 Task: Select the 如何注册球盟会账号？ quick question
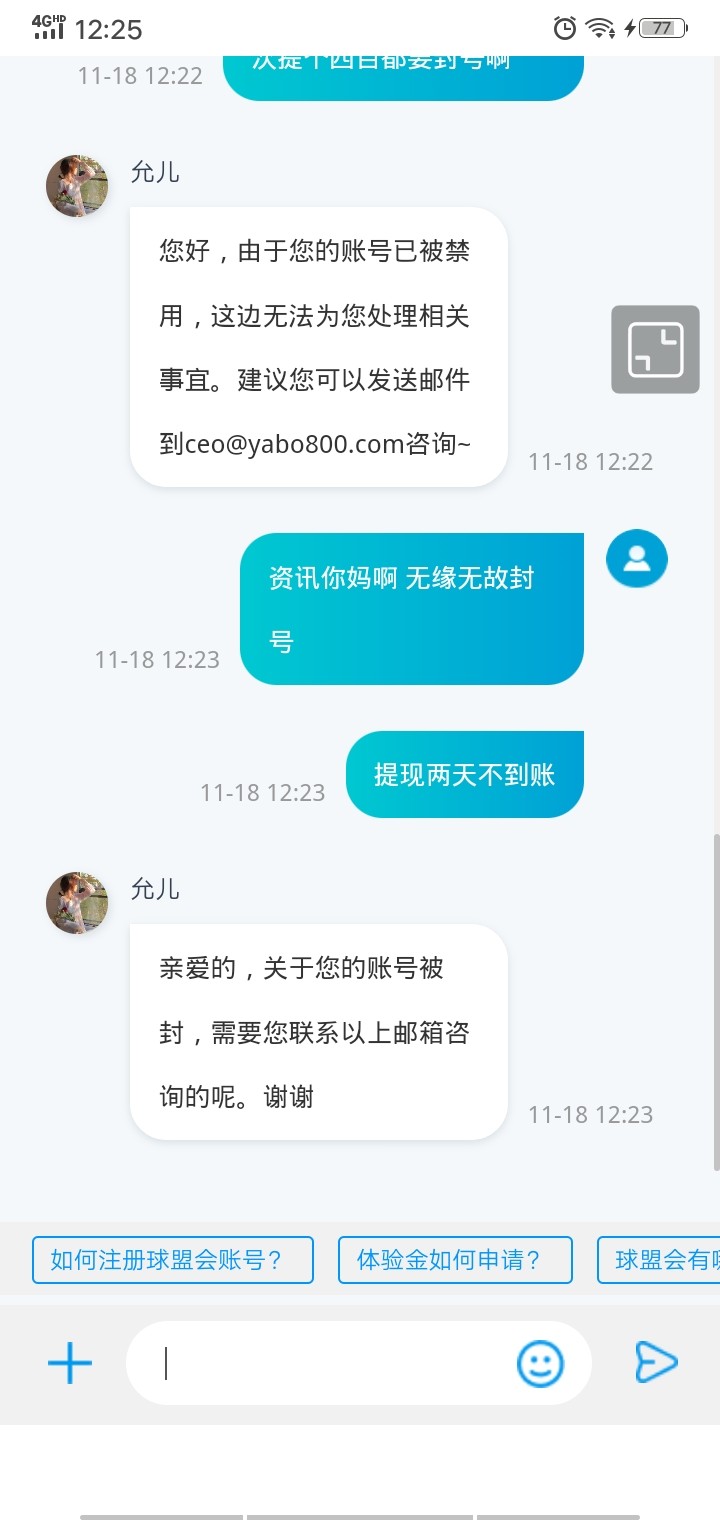click(173, 1260)
